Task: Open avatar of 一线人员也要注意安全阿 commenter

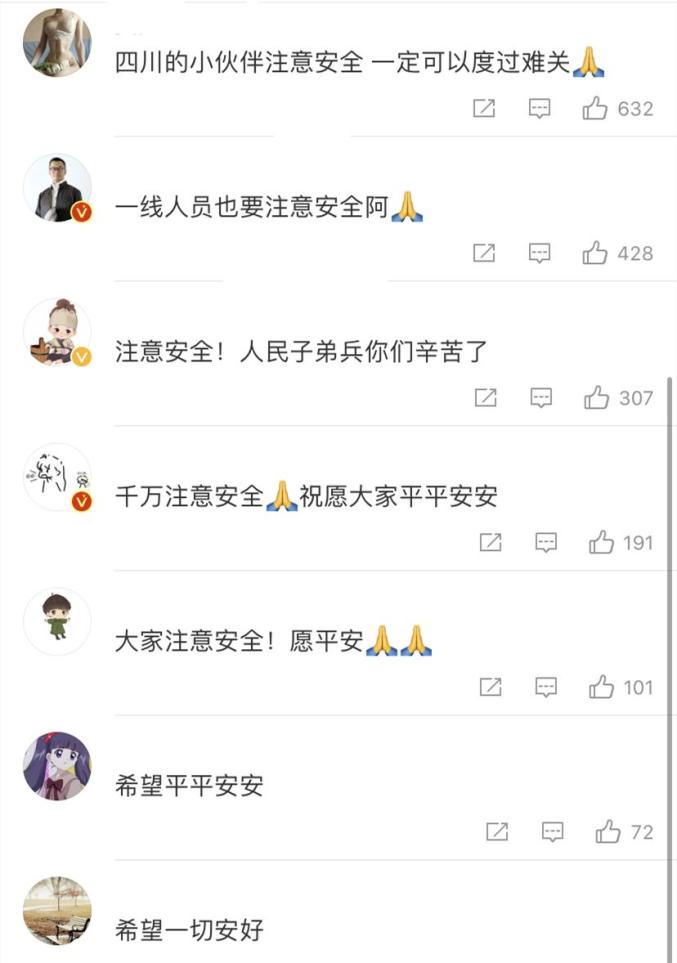Action: 57,188
